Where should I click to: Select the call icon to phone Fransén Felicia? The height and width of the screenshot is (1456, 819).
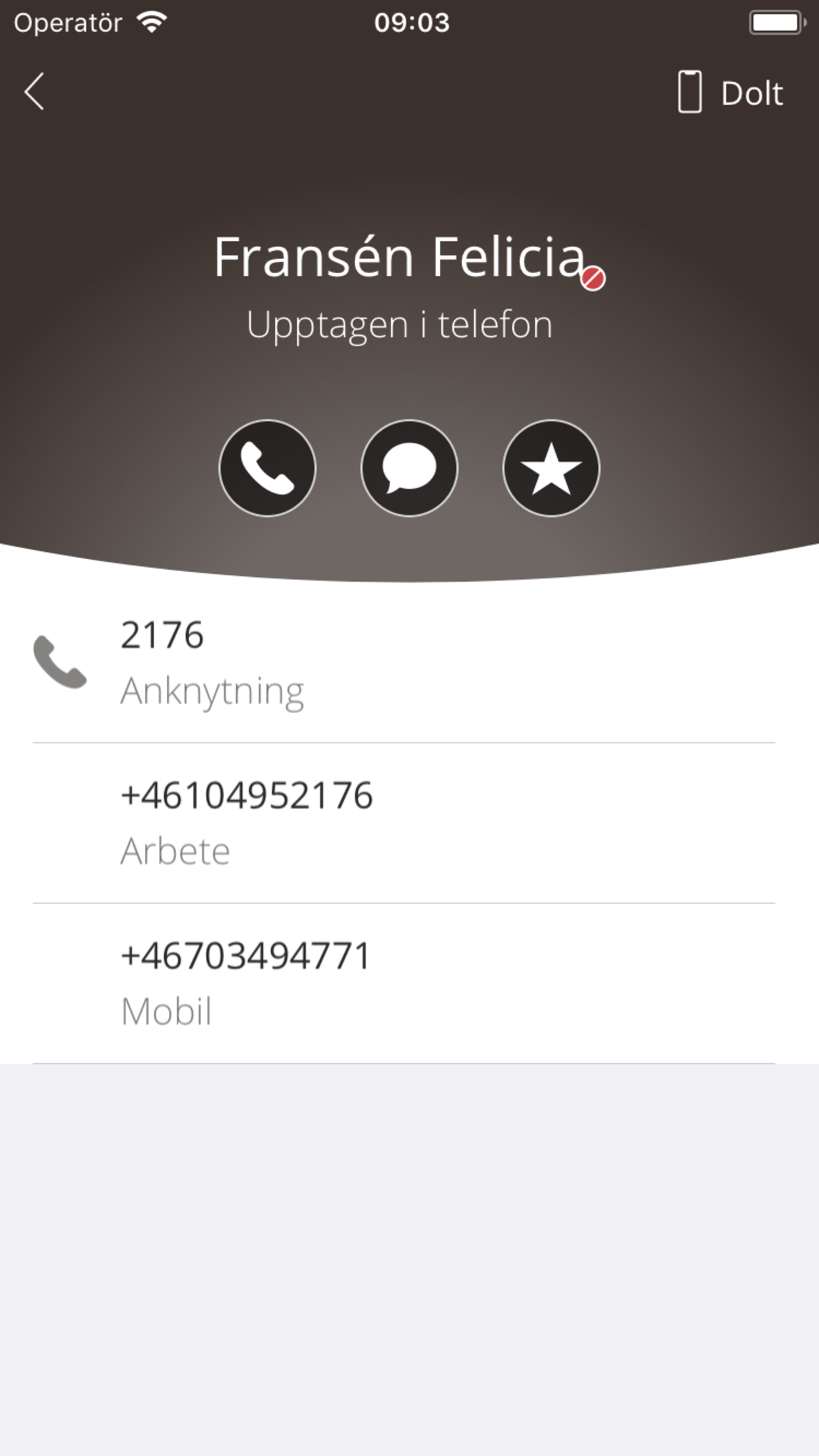[267, 468]
